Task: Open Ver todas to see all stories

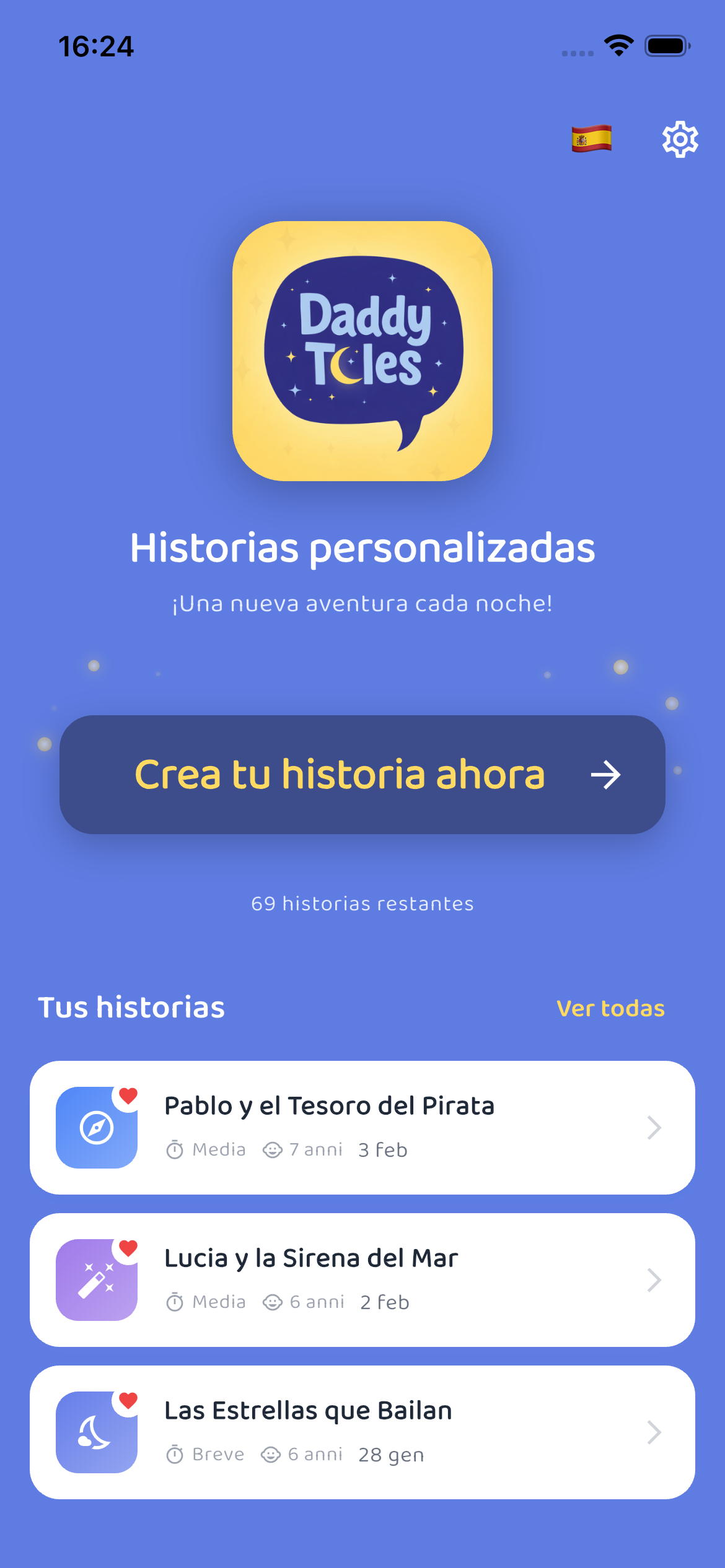Action: click(611, 1008)
